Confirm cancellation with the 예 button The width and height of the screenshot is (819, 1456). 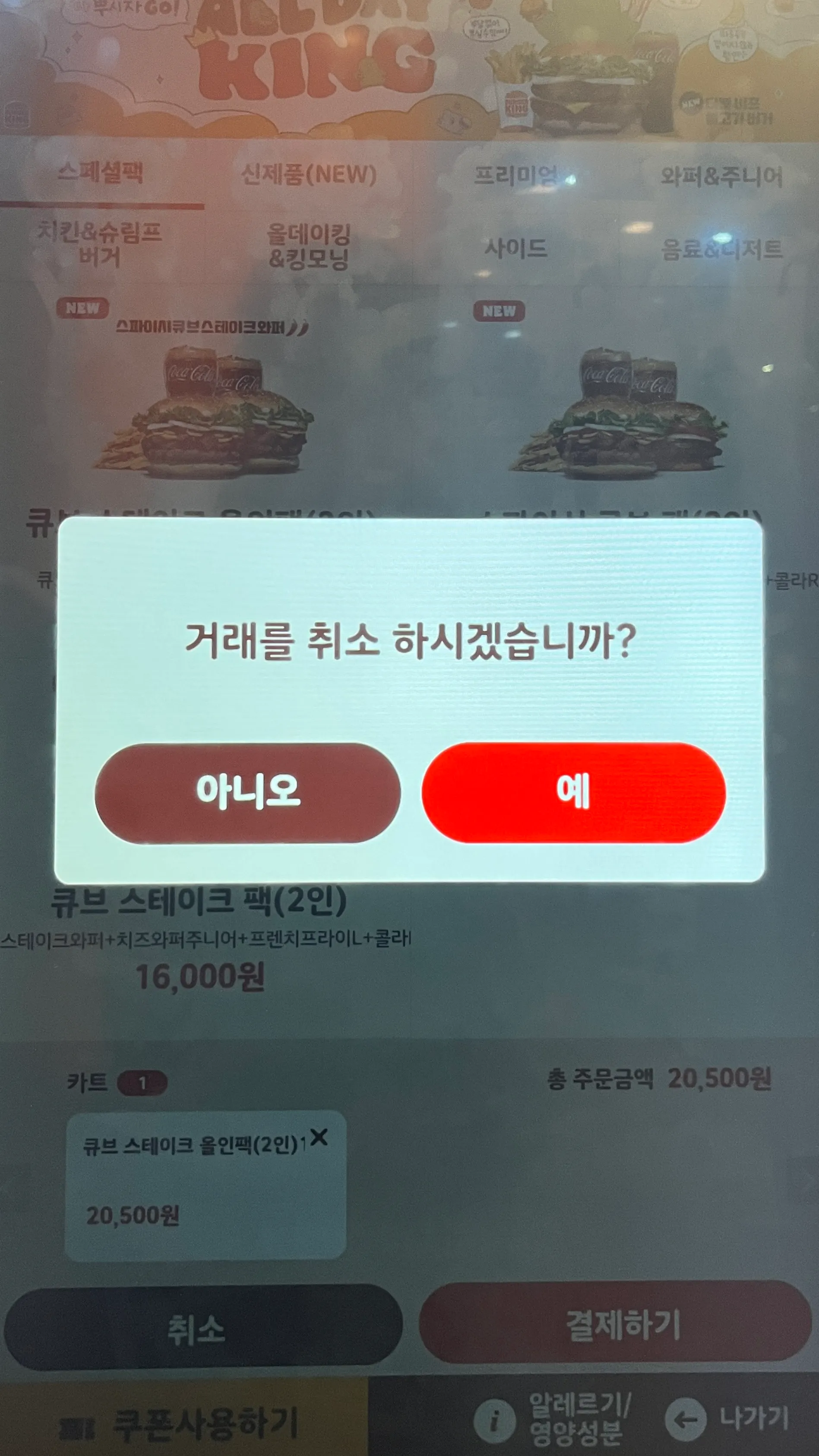click(573, 792)
